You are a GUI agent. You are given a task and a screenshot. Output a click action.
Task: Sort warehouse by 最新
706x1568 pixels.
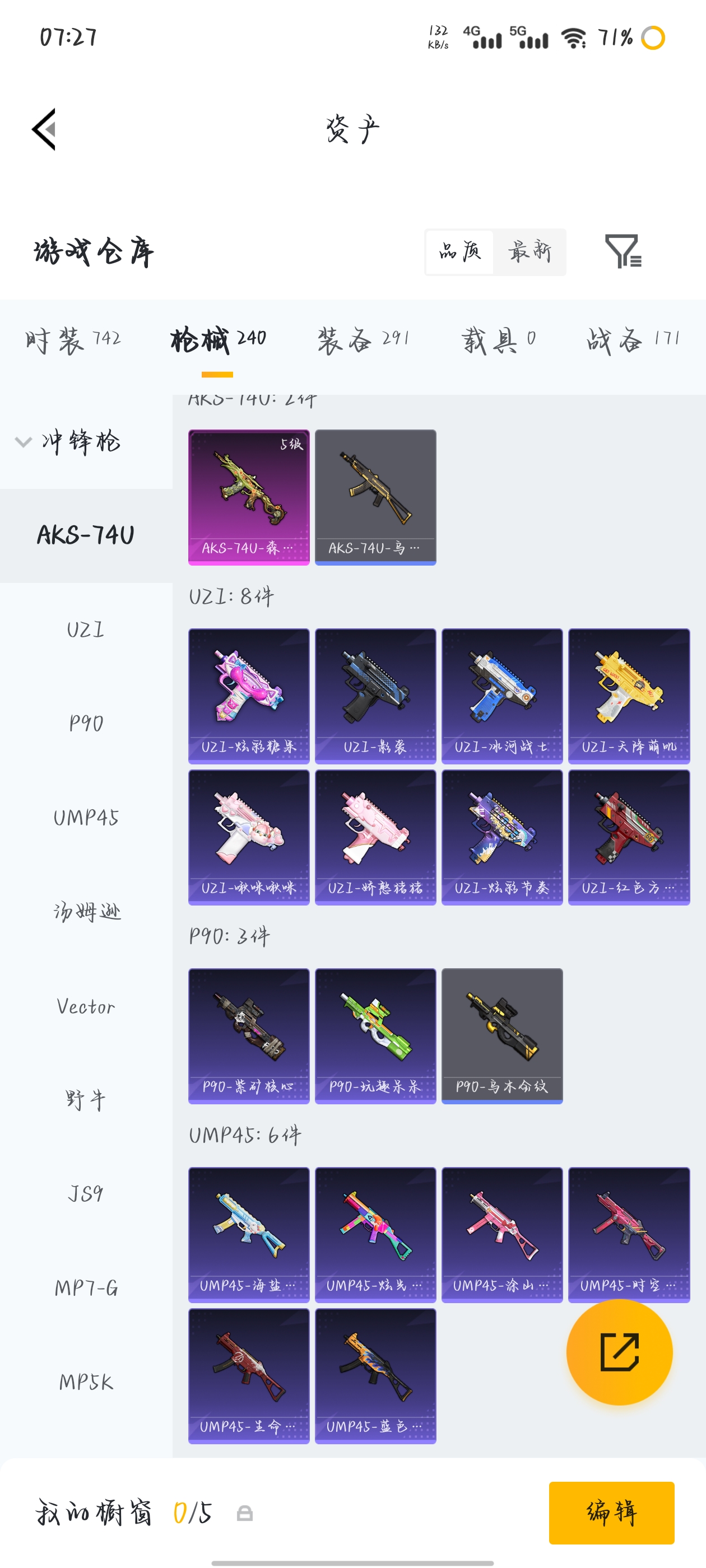pos(529,251)
